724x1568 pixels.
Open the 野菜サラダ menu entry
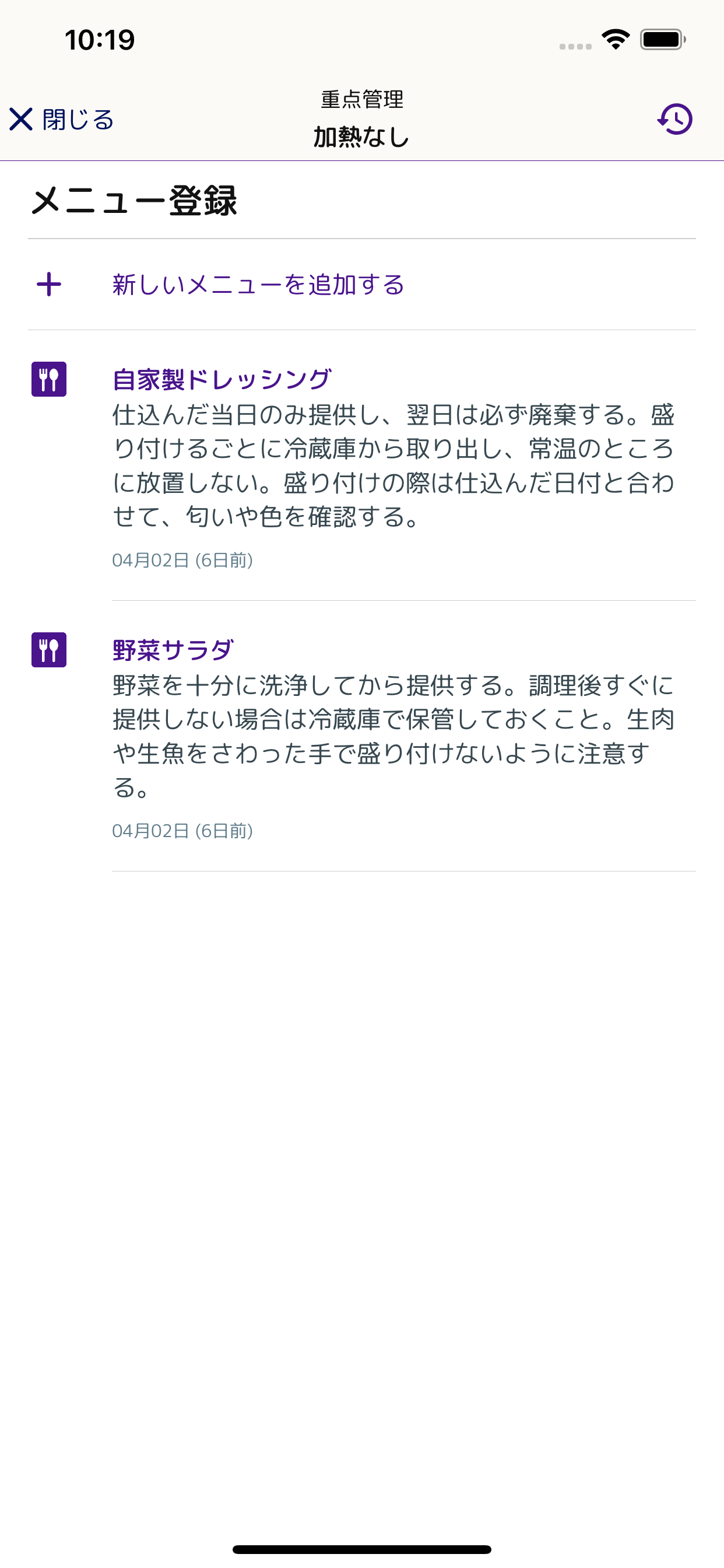(361, 737)
